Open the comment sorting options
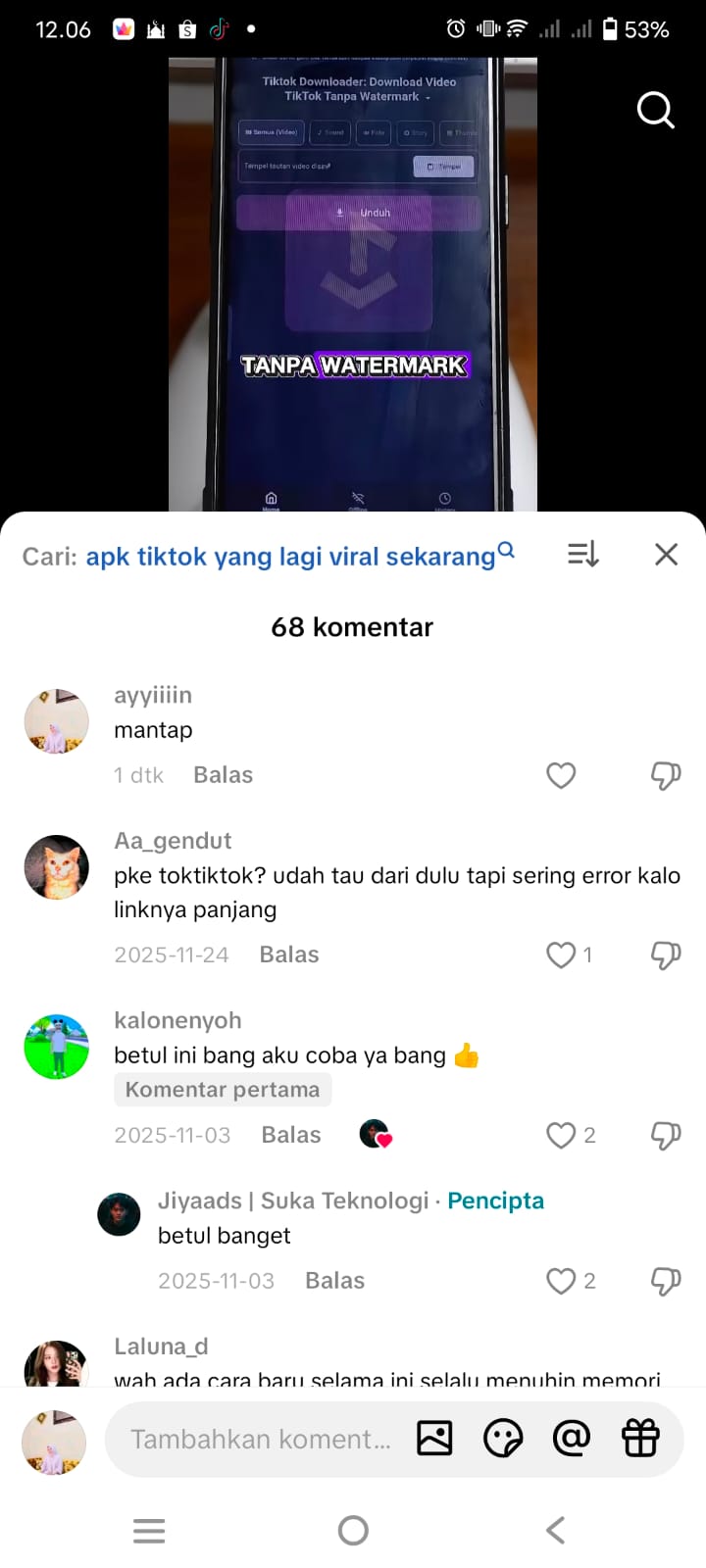 pyautogui.click(x=582, y=555)
